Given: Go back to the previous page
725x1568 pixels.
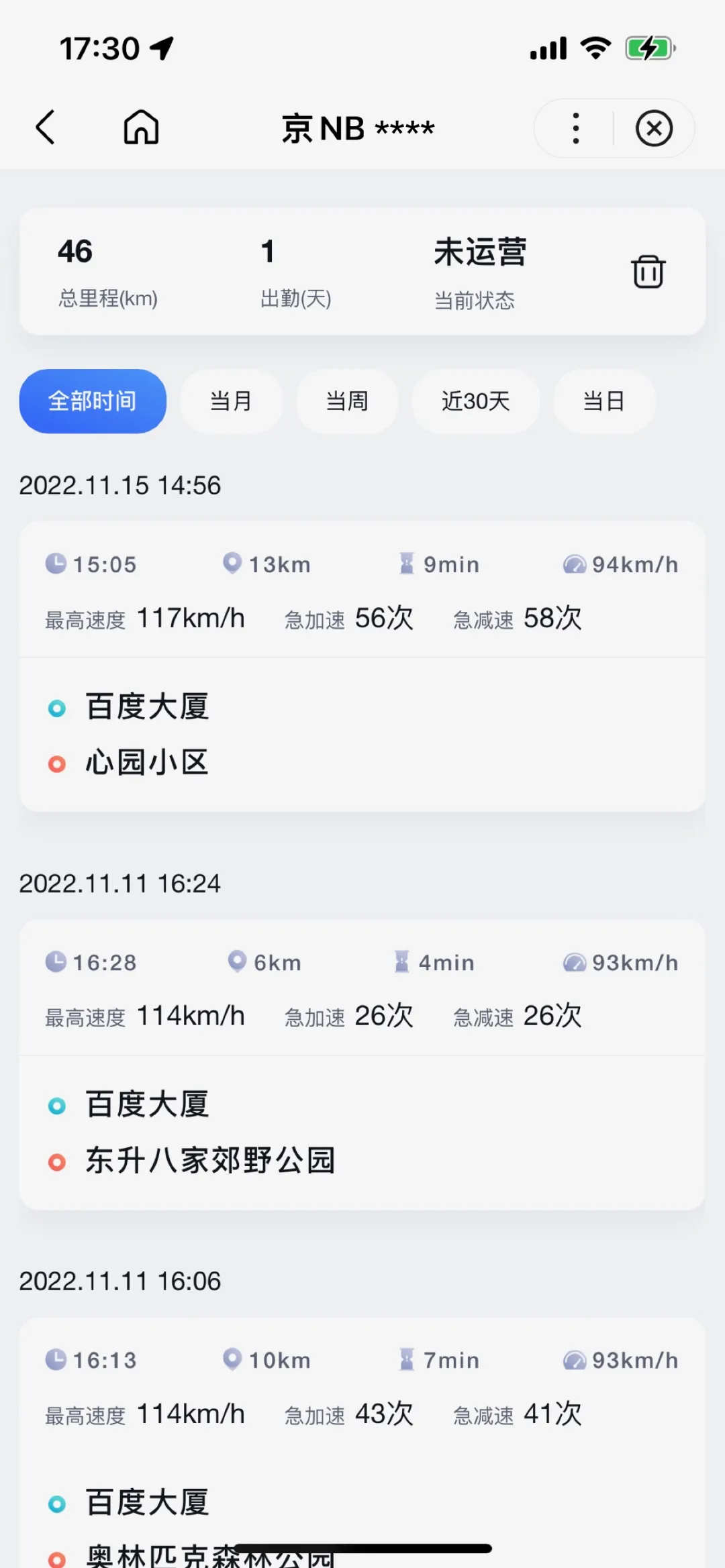Looking at the screenshot, I should 46,127.
